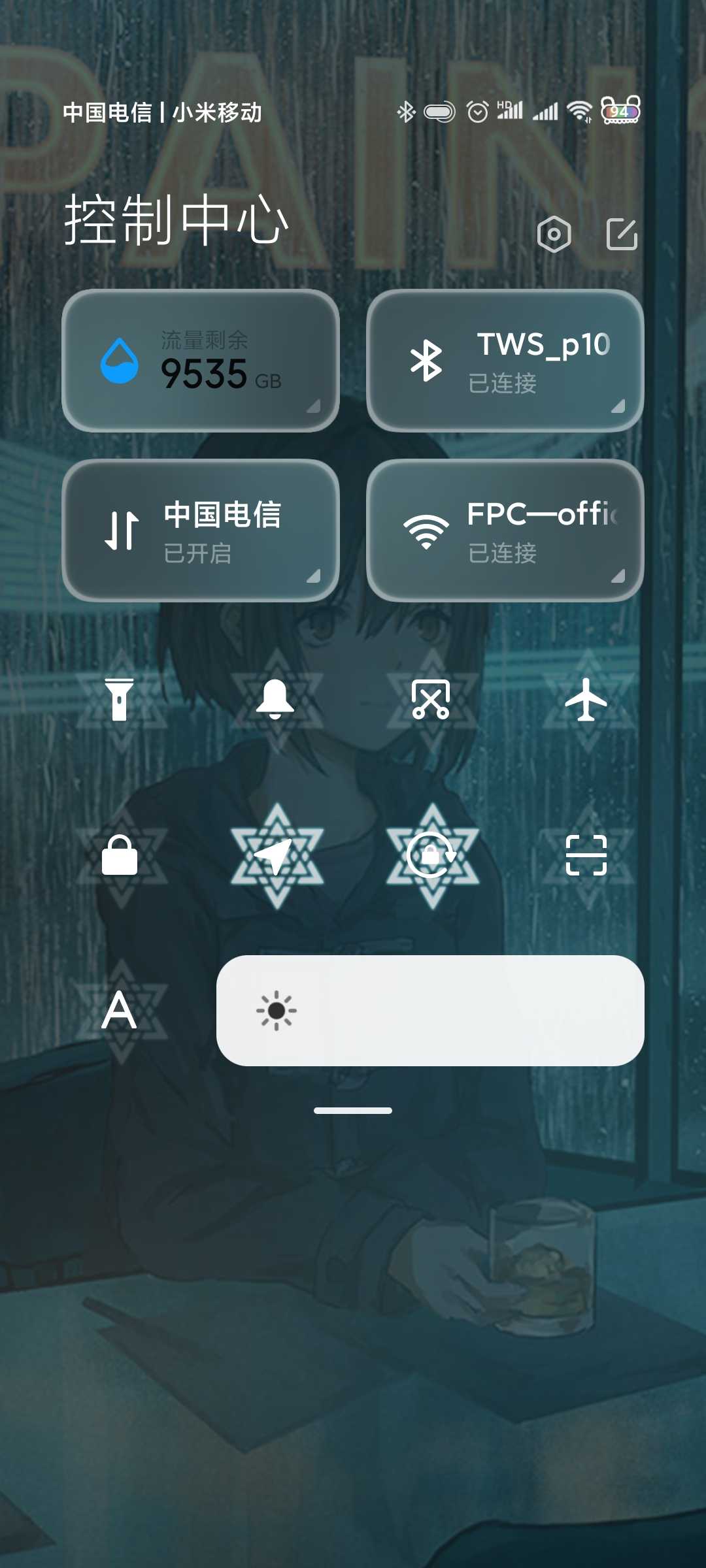Screen dimensions: 706x1568
Task: Open the 流量剩余 data usage card
Action: [x=201, y=361]
